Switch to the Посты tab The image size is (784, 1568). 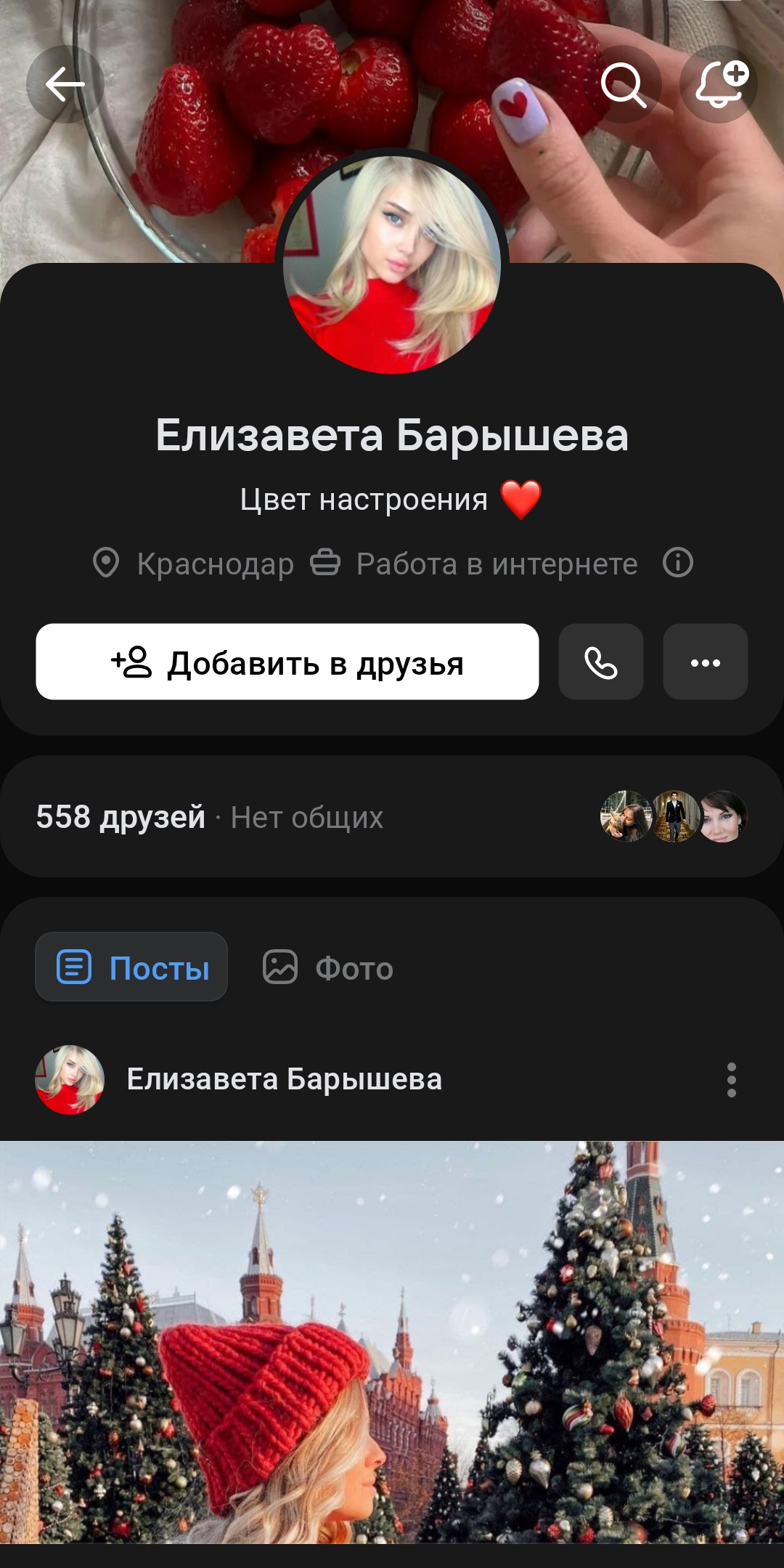[x=131, y=967]
